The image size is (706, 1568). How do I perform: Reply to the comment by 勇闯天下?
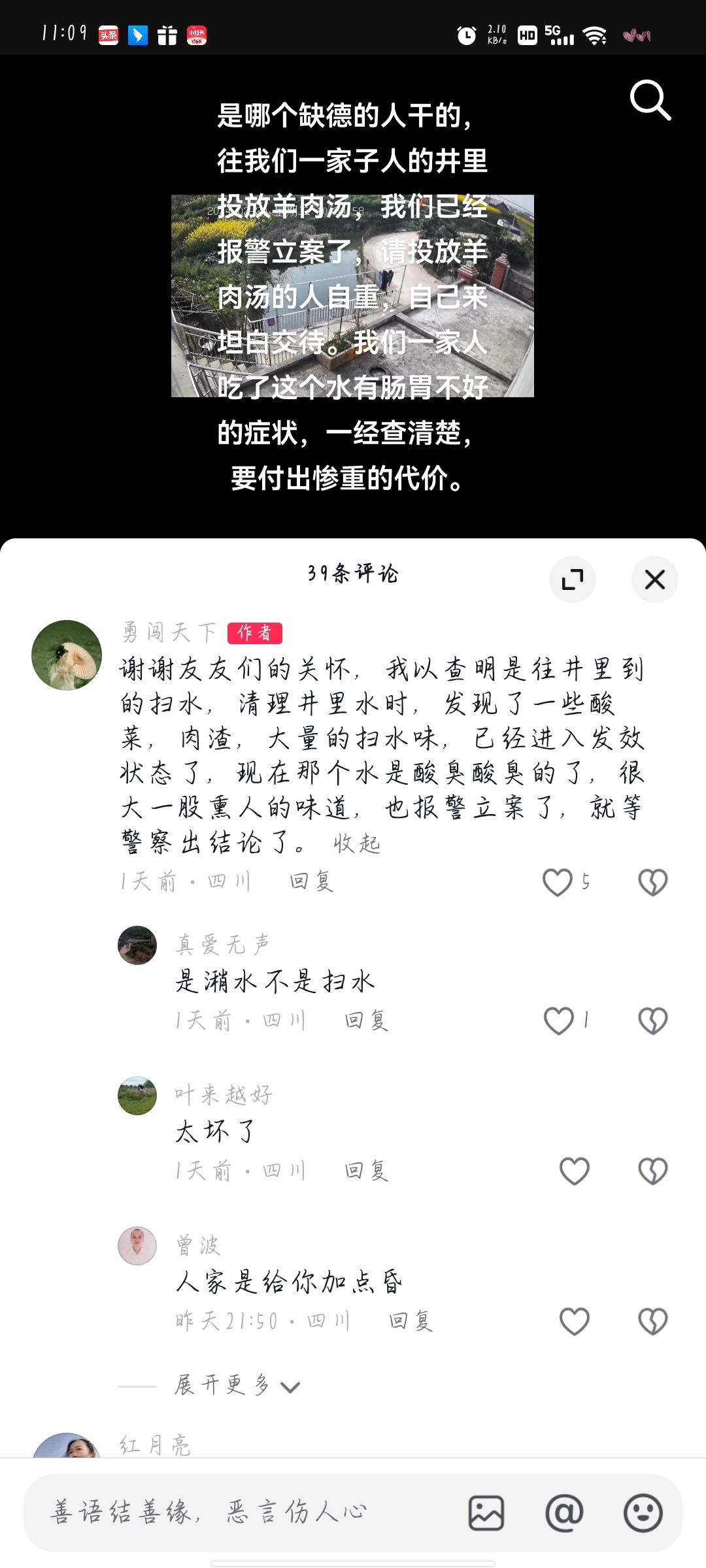coord(312,882)
